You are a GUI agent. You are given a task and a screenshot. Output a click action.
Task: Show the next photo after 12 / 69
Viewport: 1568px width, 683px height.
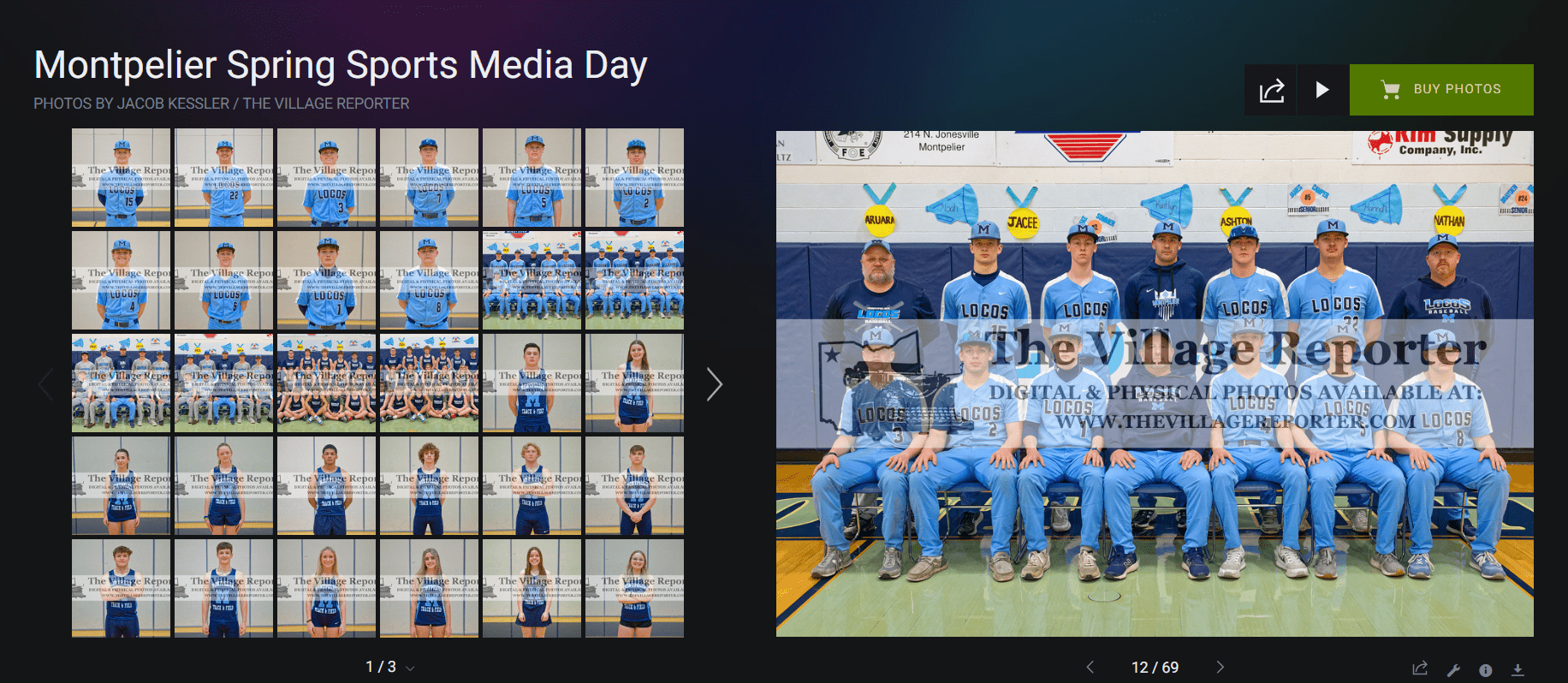(1221, 667)
